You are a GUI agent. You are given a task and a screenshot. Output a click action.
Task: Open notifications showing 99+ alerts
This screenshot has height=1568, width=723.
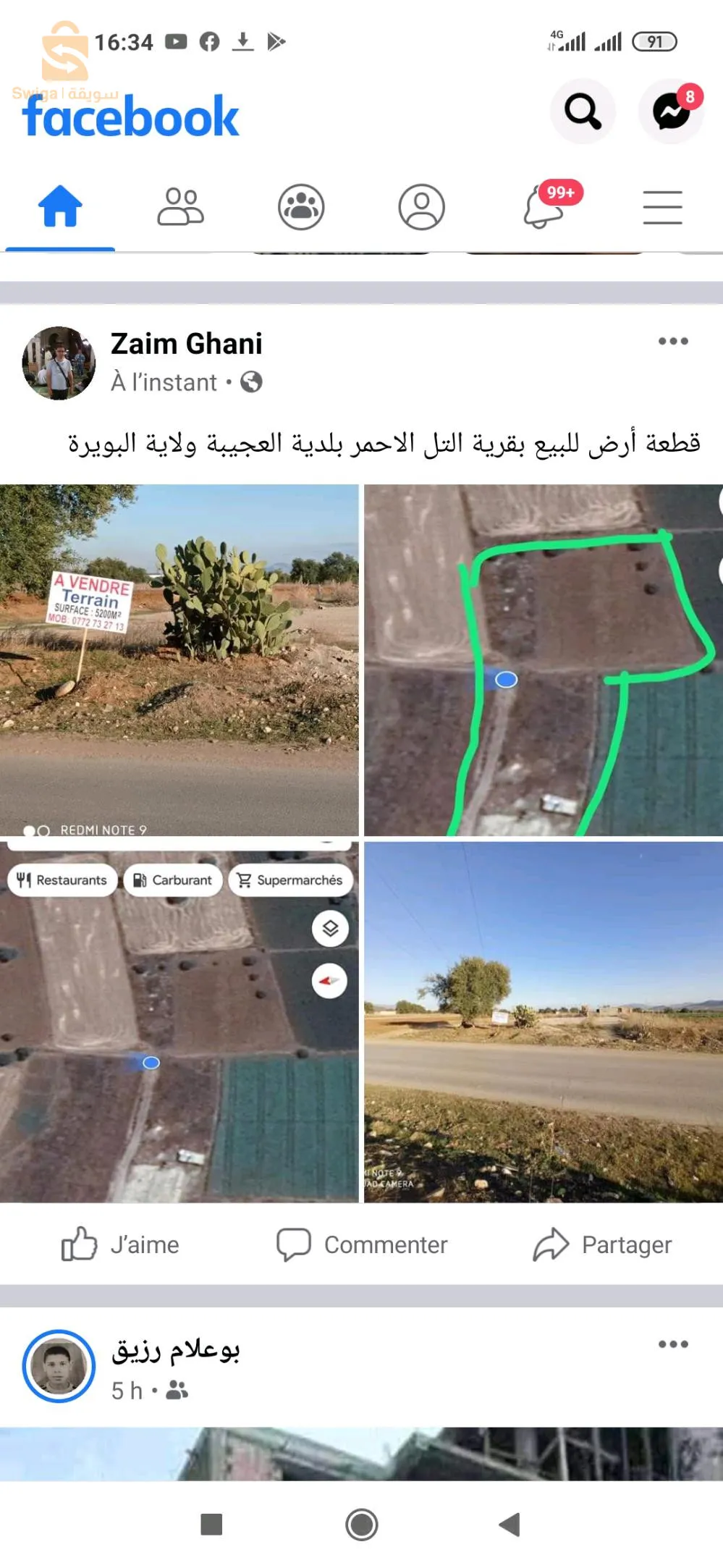click(x=542, y=207)
